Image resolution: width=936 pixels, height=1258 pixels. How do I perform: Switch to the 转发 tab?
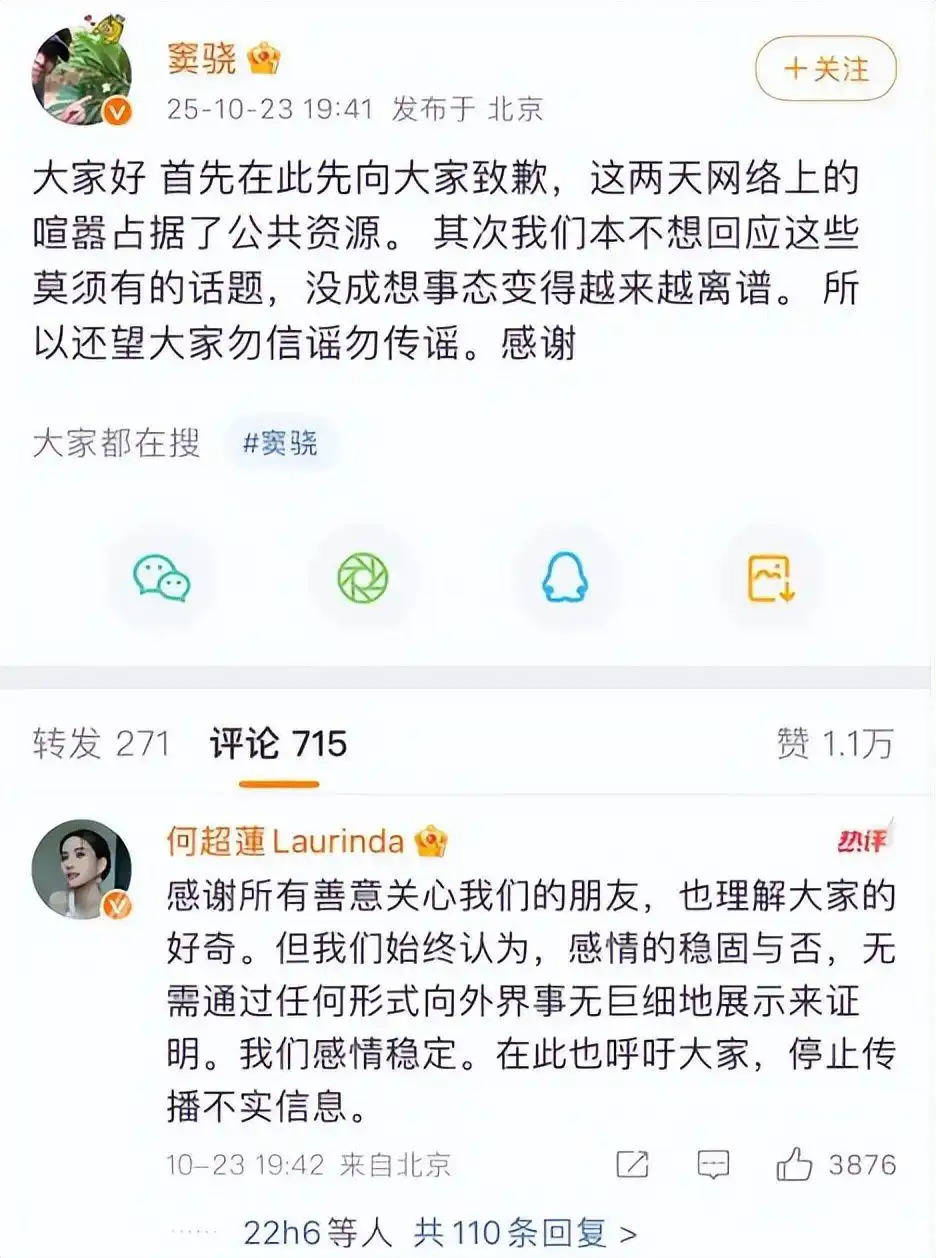click(x=100, y=744)
